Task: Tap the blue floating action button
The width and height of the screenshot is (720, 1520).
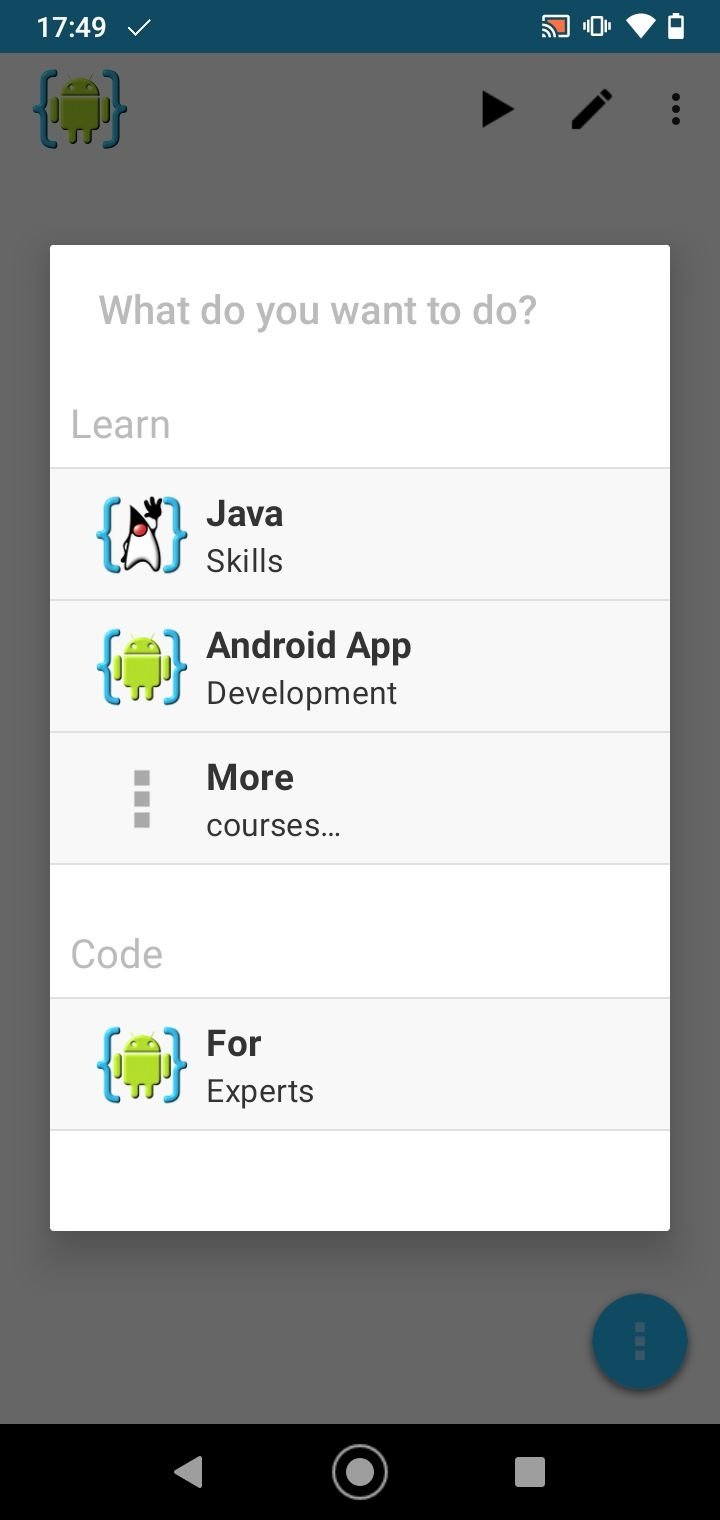Action: point(640,1342)
